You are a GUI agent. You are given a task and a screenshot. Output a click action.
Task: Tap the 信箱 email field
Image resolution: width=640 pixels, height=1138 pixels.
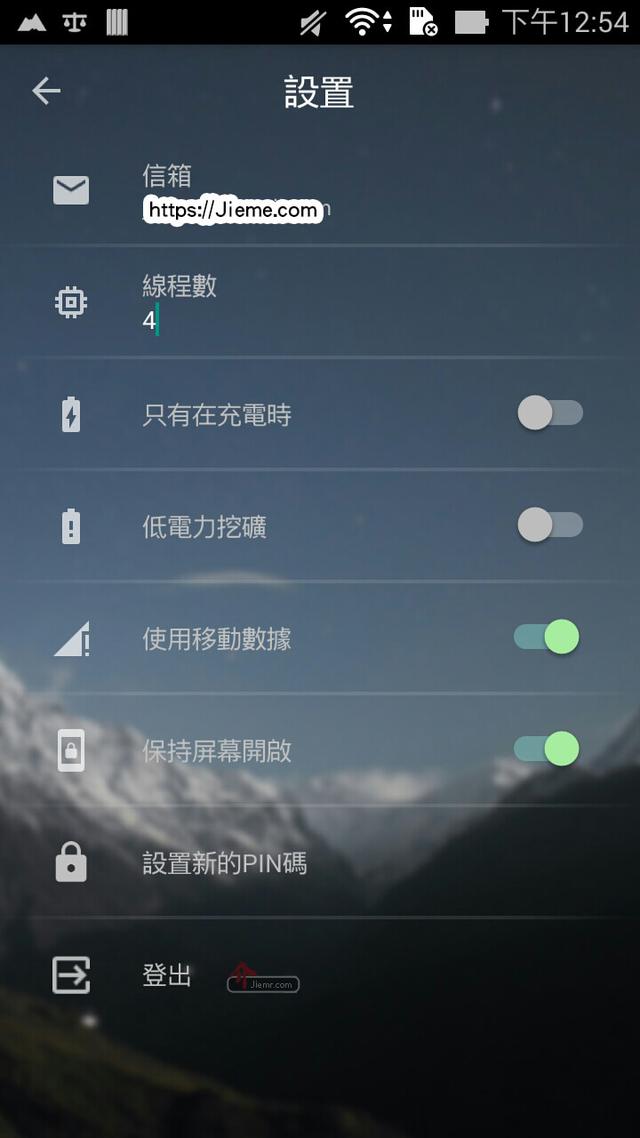tap(235, 209)
